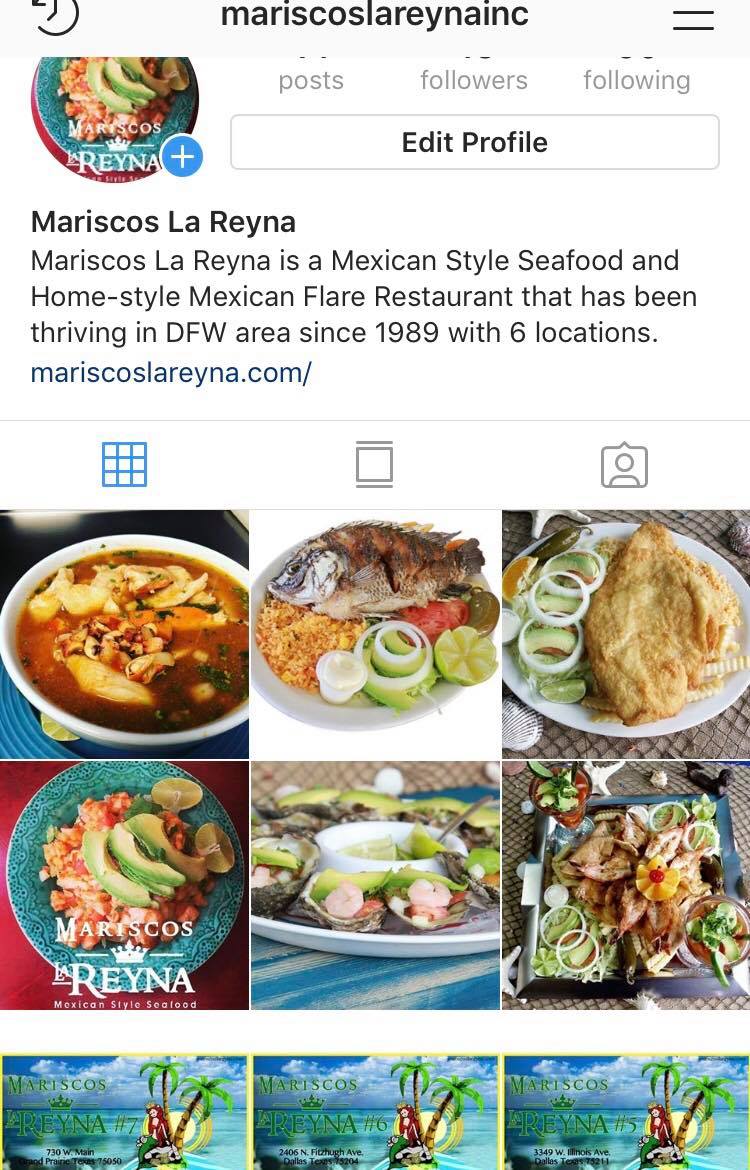Image resolution: width=750 pixels, height=1170 pixels.
Task: Open the seafood platter tray post
Action: (x=626, y=885)
